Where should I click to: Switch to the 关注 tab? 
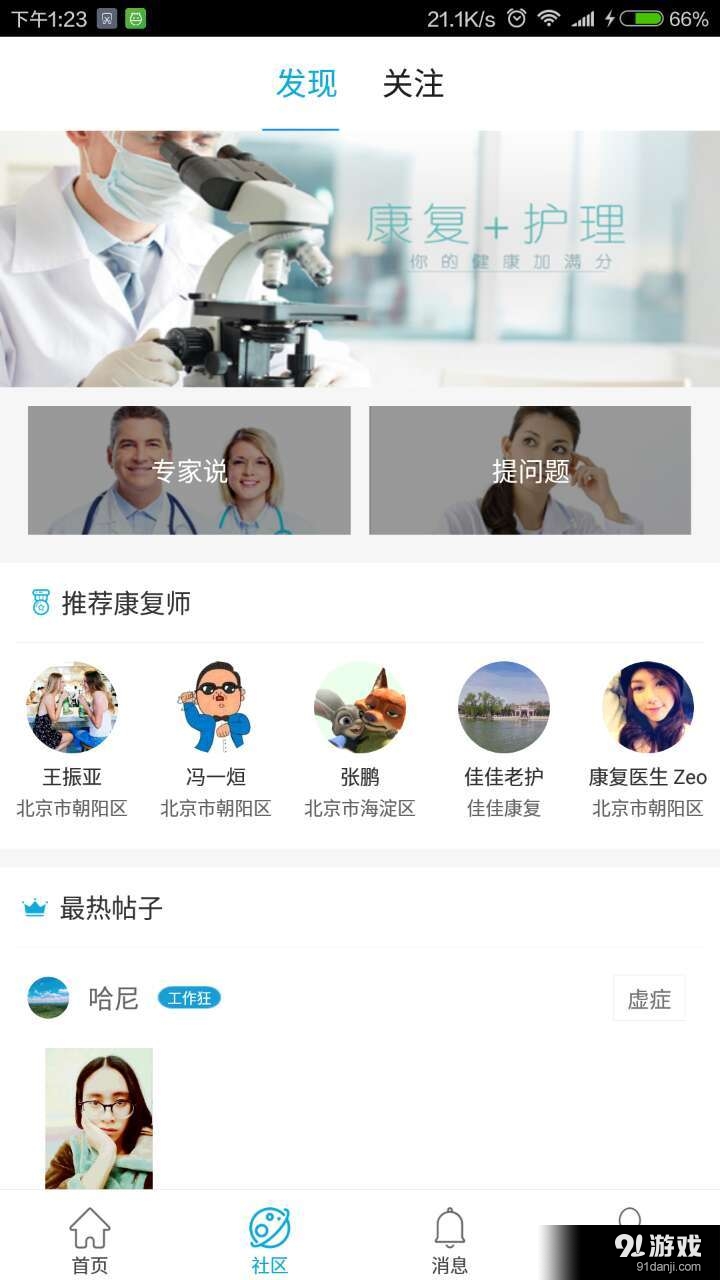pos(414,85)
